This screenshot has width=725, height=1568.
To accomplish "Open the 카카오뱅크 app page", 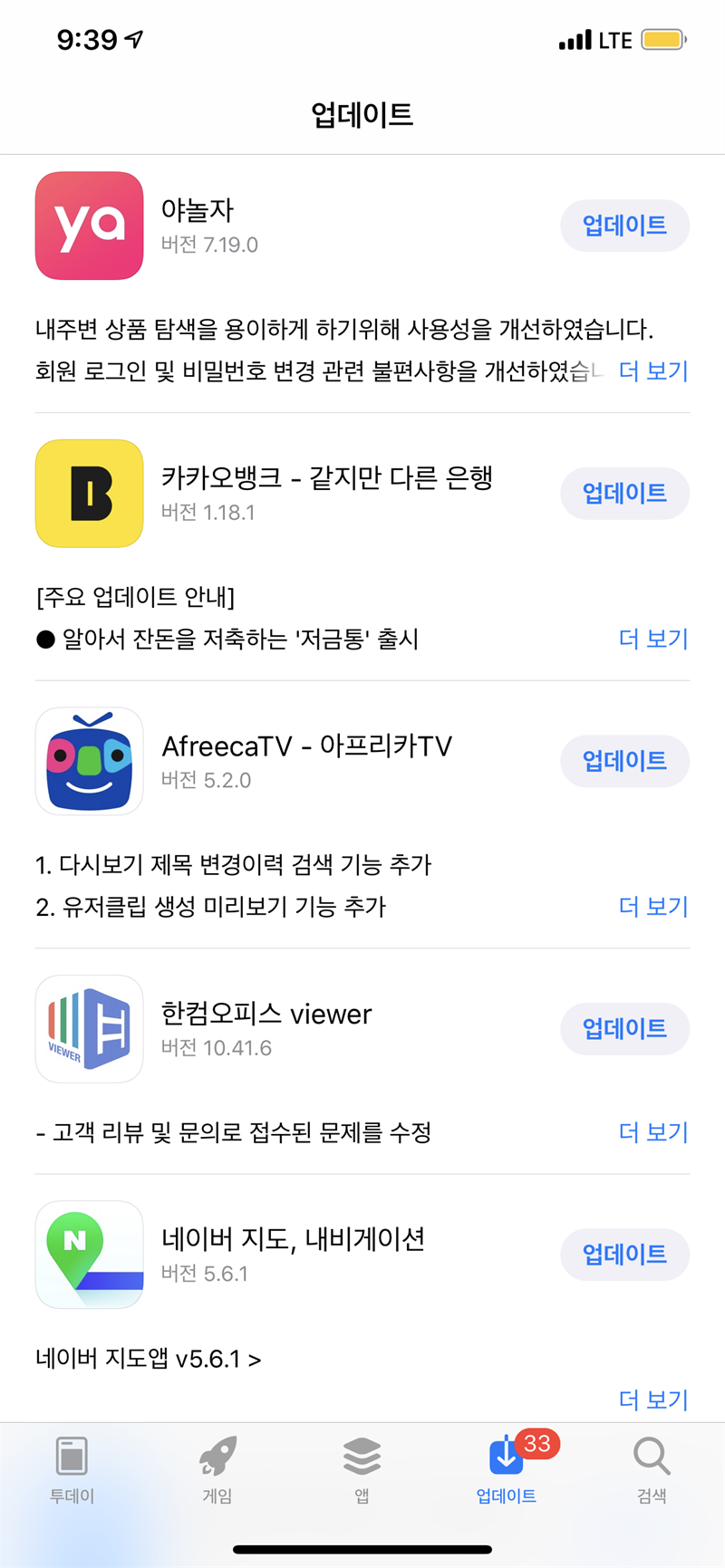I will pyautogui.click(x=89, y=494).
